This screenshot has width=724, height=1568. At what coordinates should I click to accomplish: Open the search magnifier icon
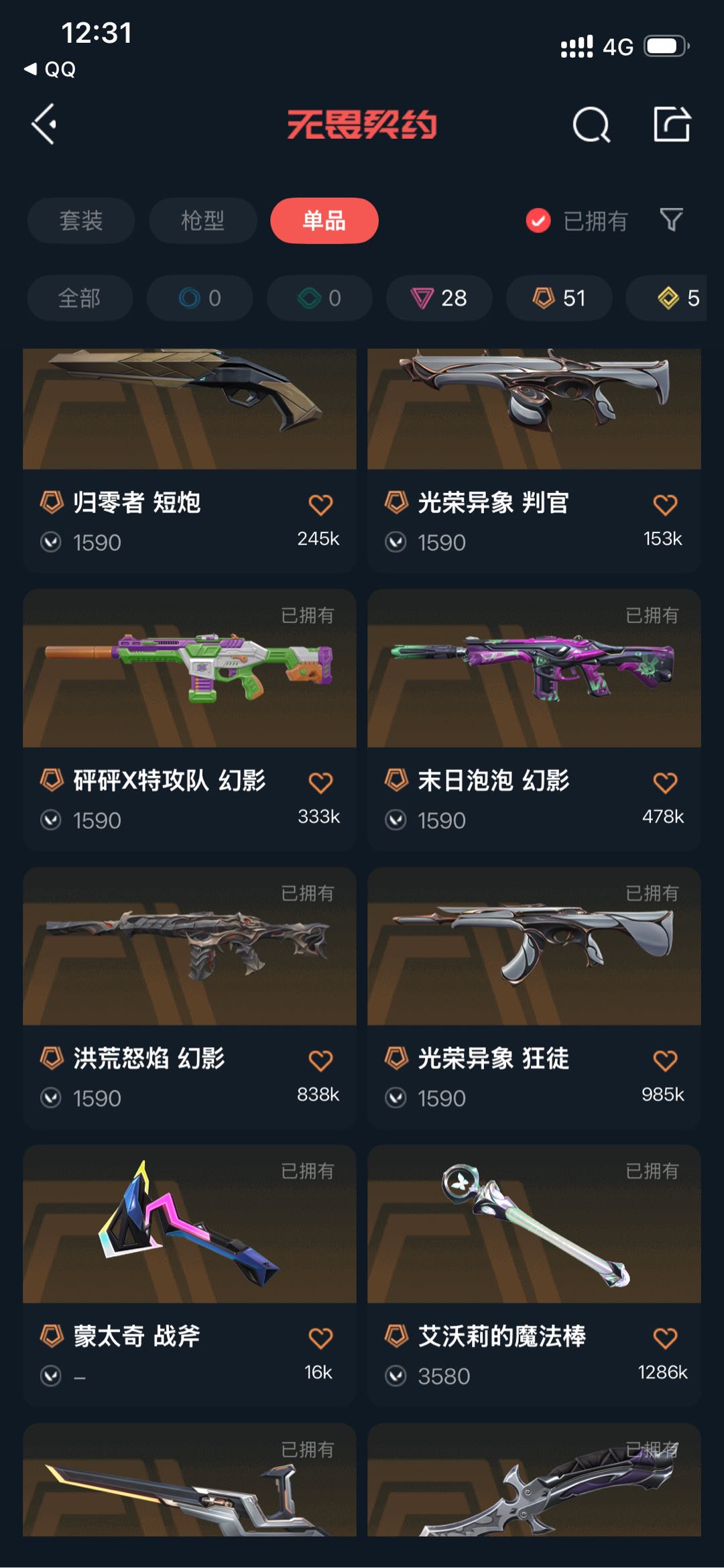pos(591,125)
